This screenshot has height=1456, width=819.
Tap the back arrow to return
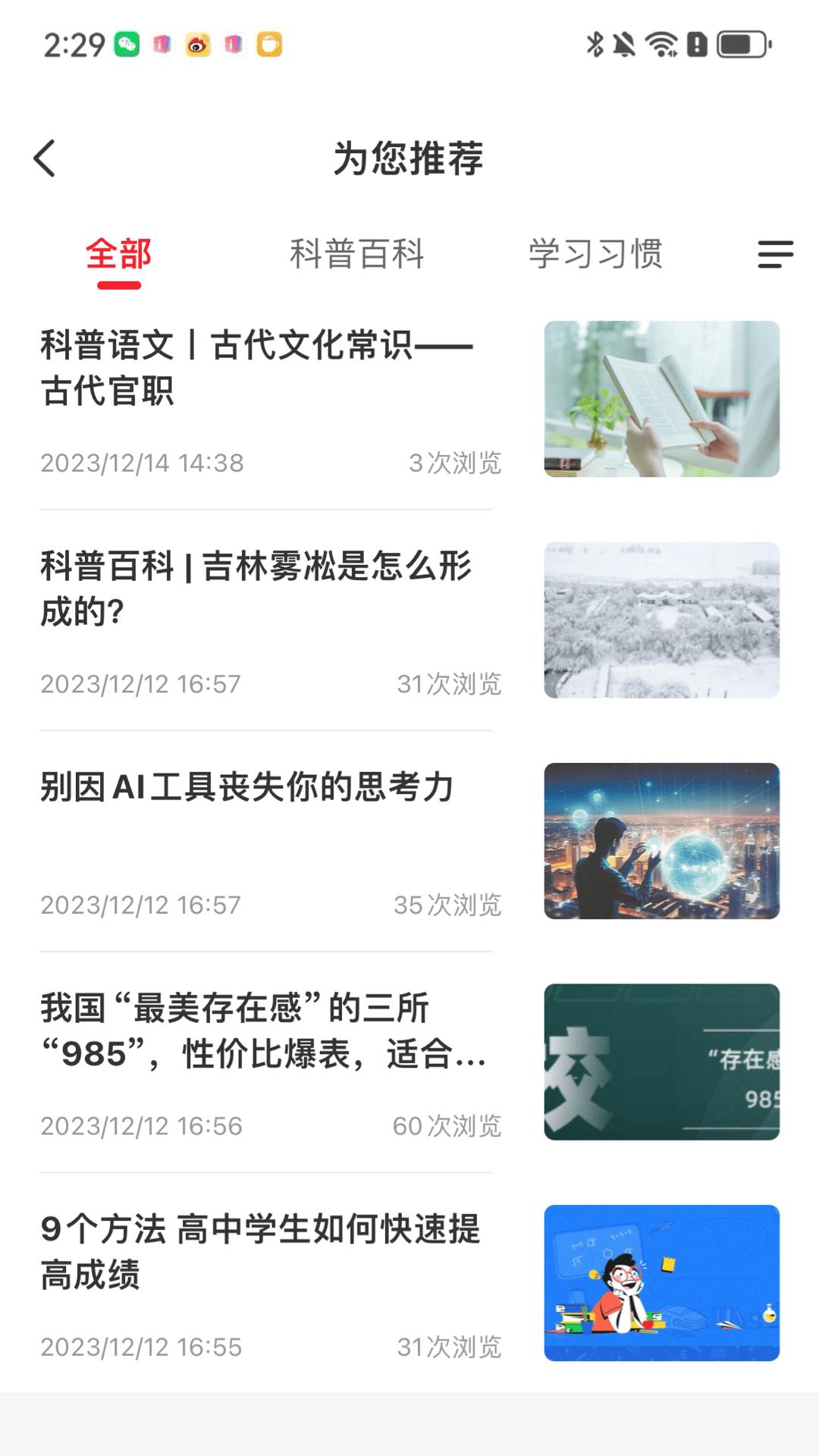[x=45, y=159]
